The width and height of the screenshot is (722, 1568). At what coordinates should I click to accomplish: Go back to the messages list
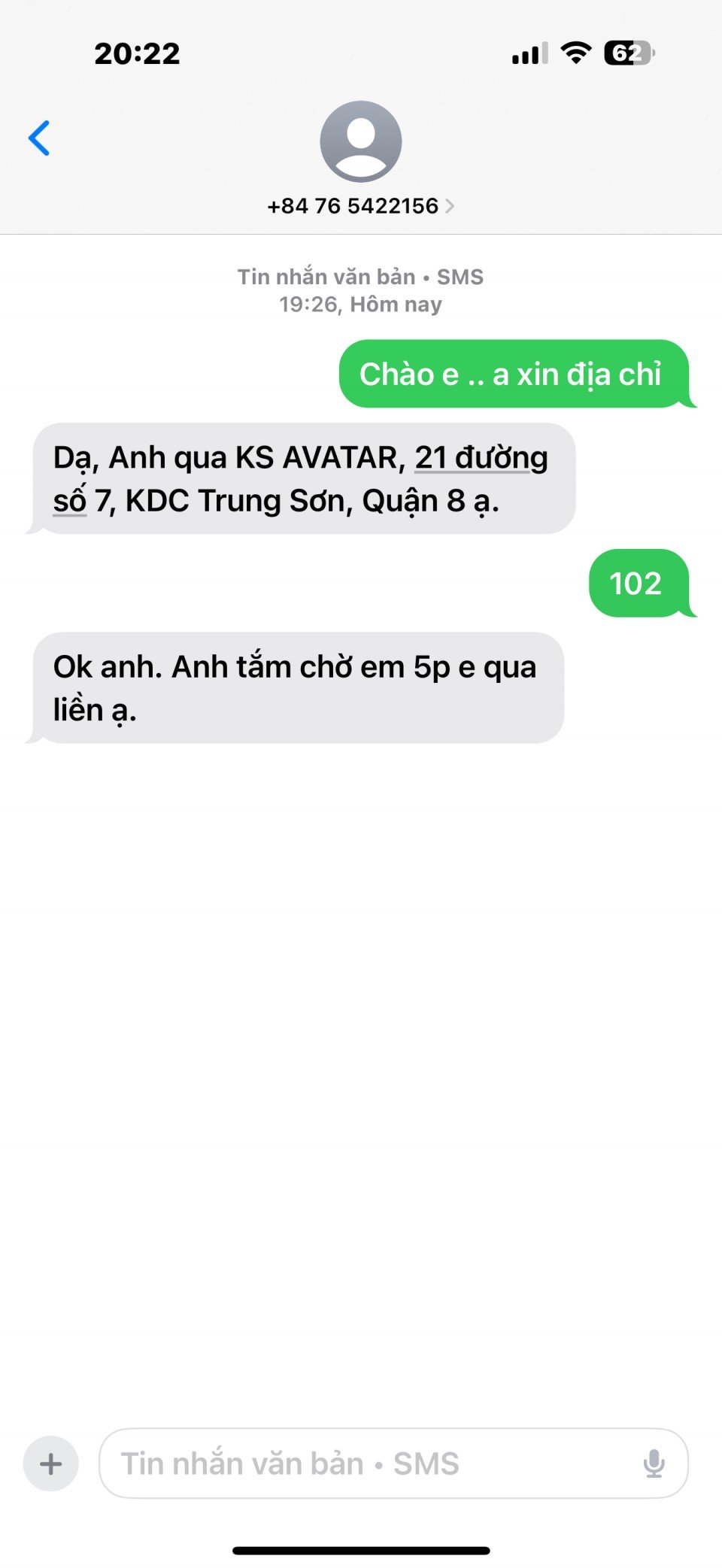[x=39, y=138]
